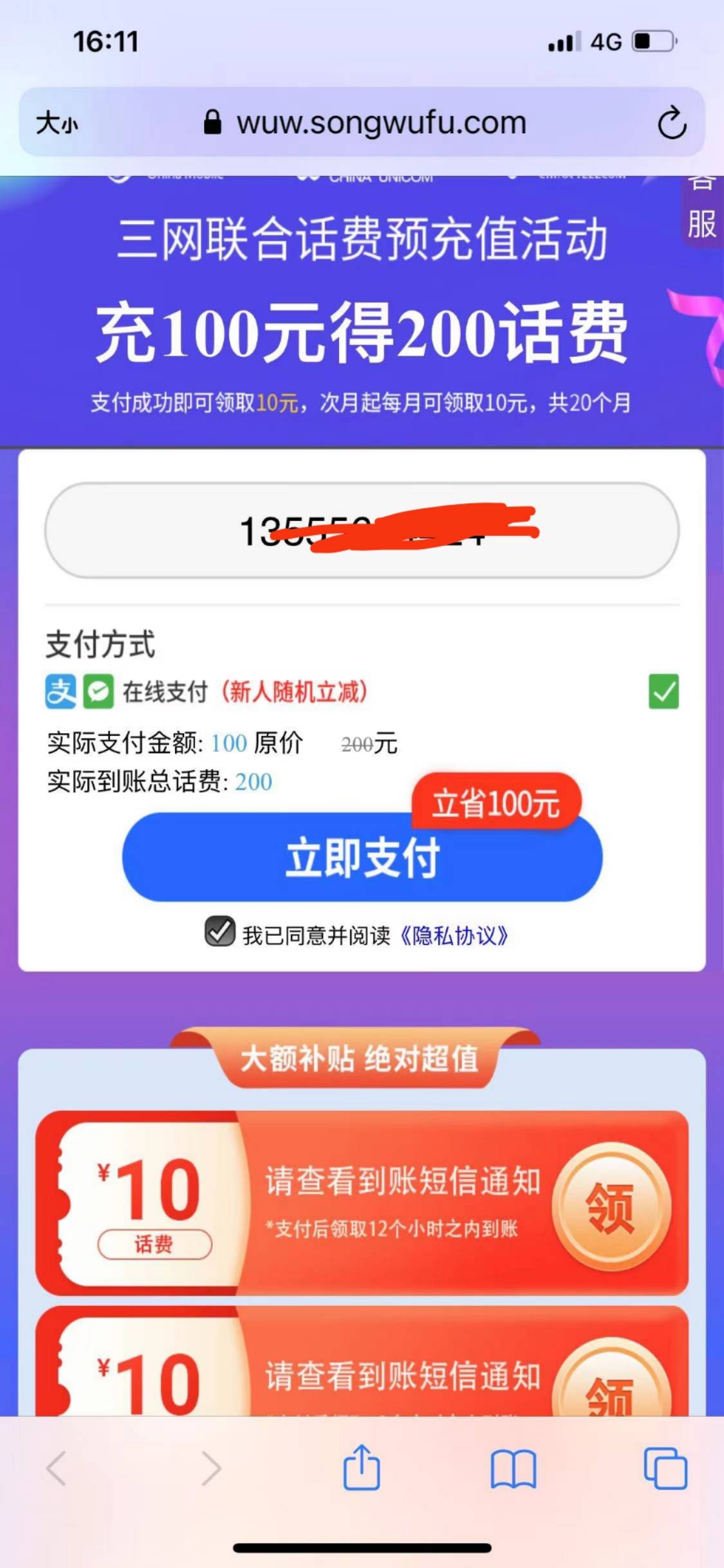Viewport: 724px width, 1568px height.
Task: Uncheck 我已同意并阅读 agreement checkbox
Action: click(x=219, y=931)
